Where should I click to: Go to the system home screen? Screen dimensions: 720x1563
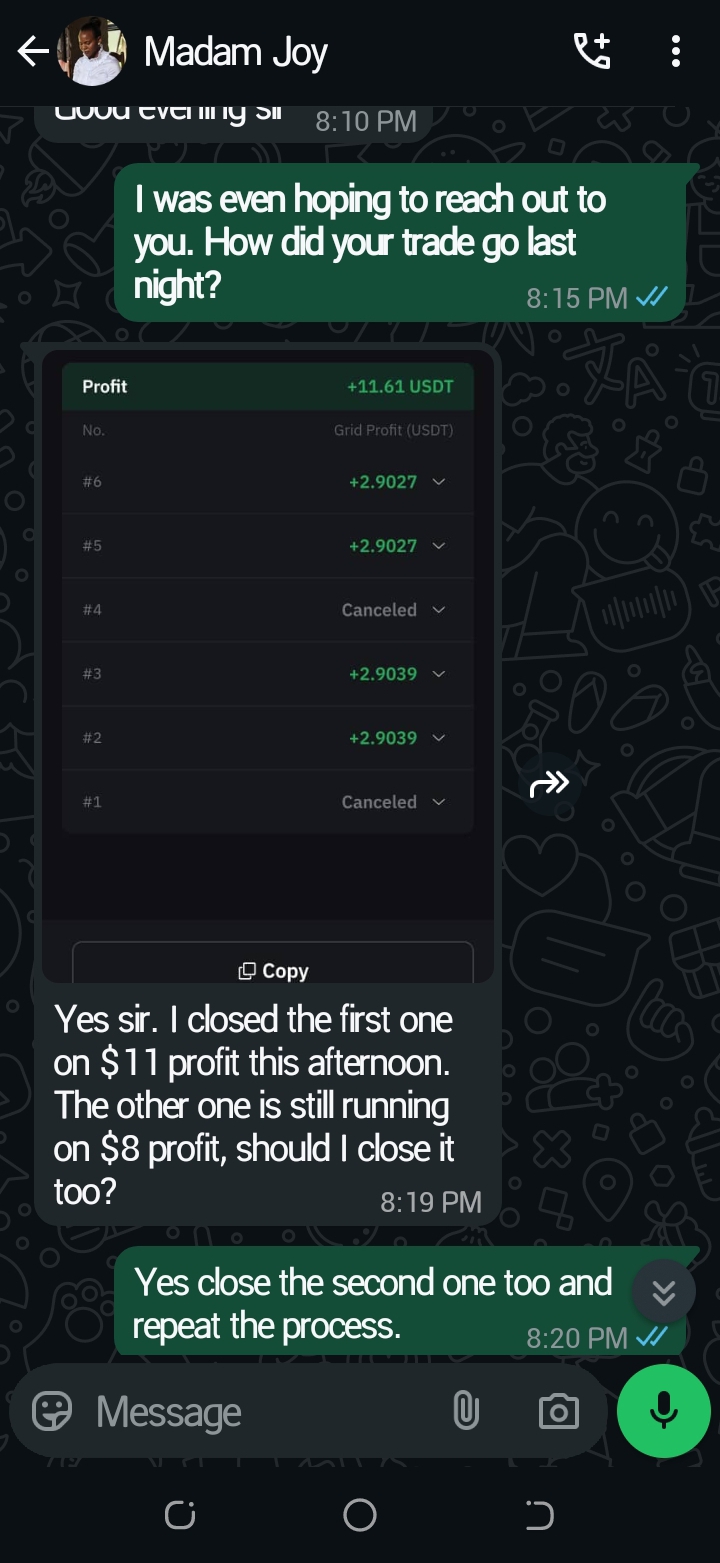(x=360, y=1515)
